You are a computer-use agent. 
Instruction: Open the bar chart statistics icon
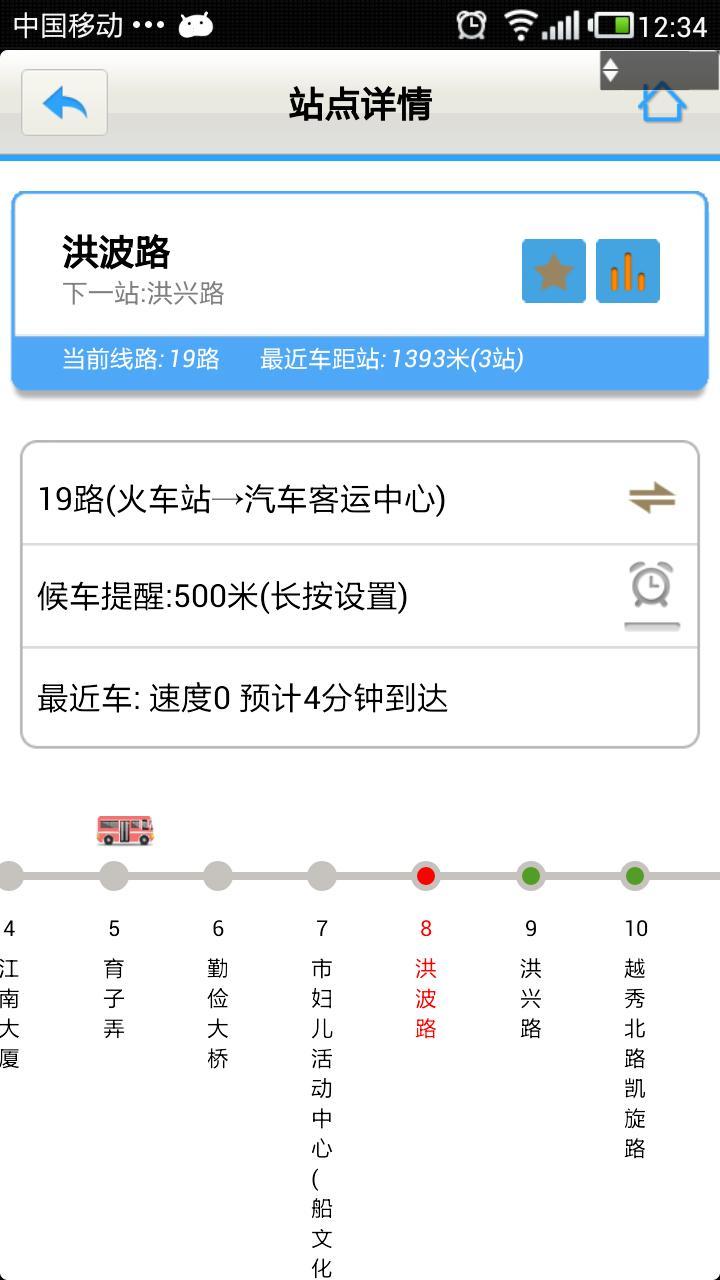[628, 271]
